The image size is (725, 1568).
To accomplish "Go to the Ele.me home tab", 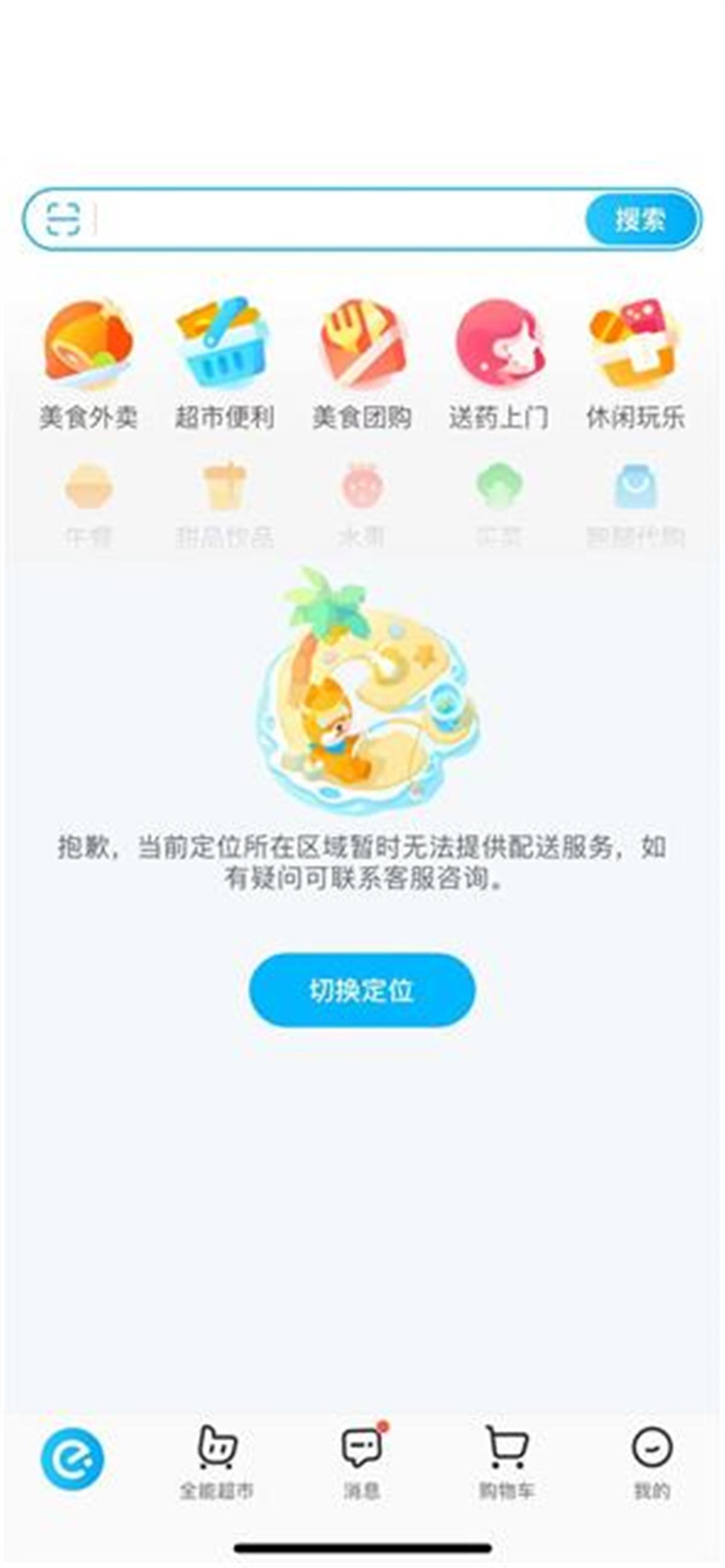I will coord(72,1459).
